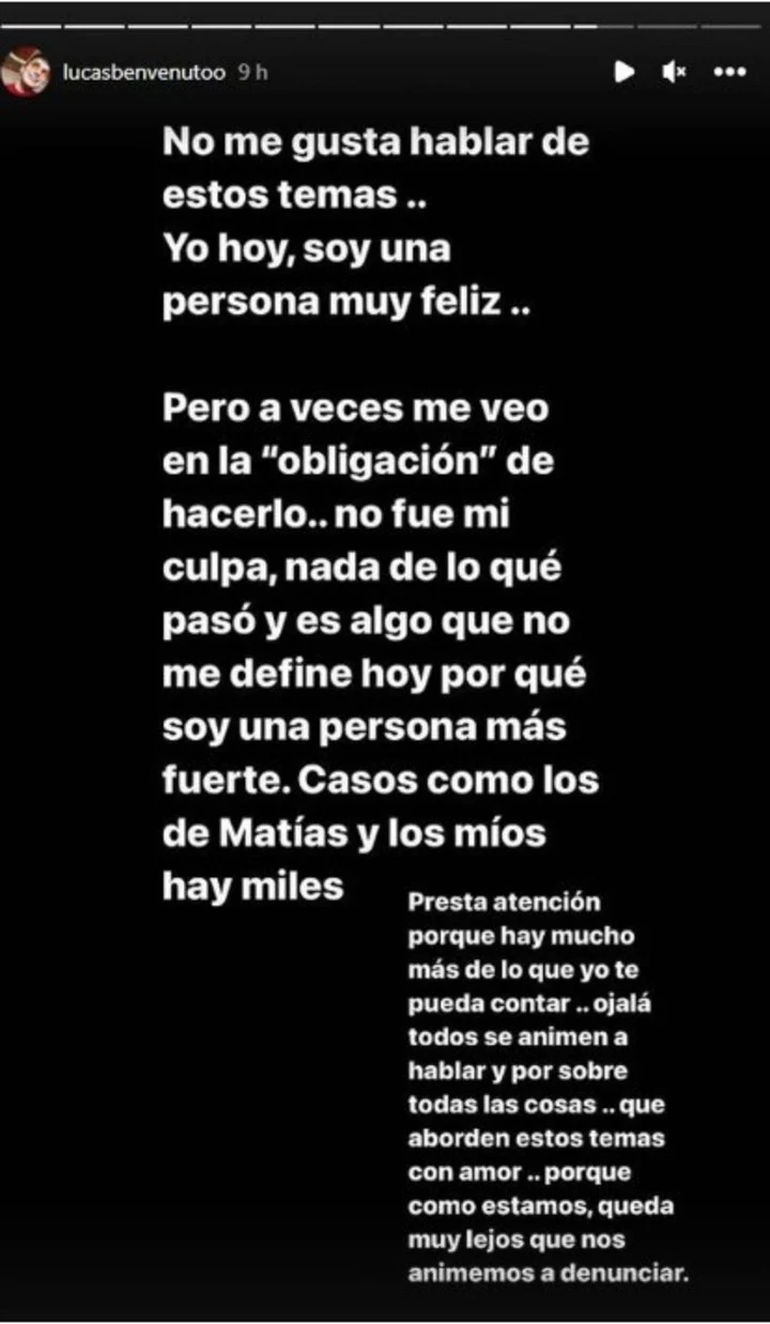Open the three-dot story options menu

[x=730, y=72]
